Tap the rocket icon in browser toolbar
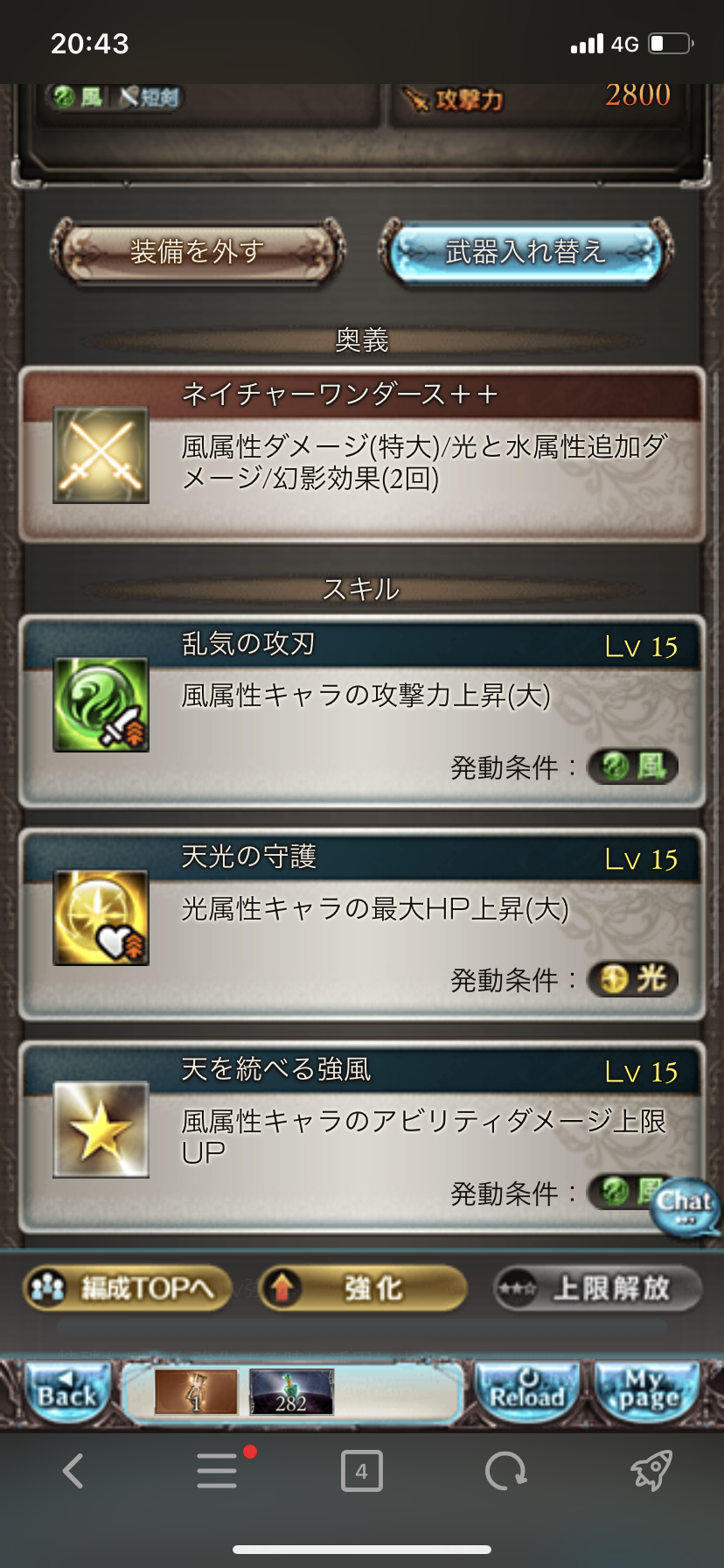The height and width of the screenshot is (1568, 724). (x=651, y=1471)
